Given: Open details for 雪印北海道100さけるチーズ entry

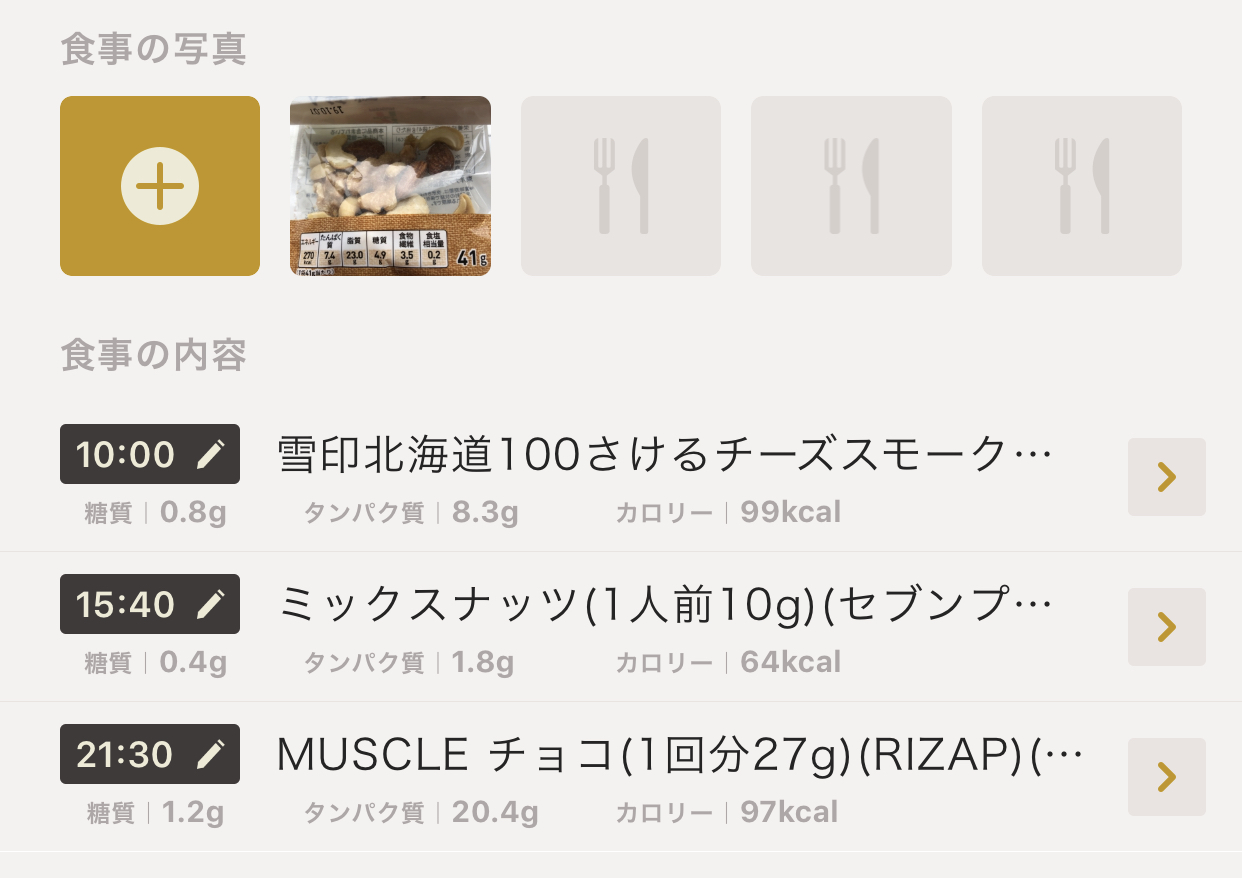Looking at the screenshot, I should 1166,477.
